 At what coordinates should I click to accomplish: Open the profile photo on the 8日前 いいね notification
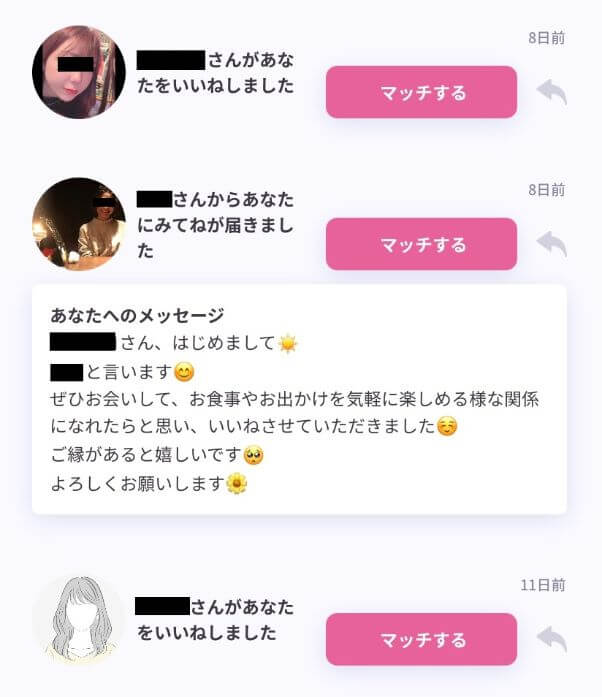79,72
